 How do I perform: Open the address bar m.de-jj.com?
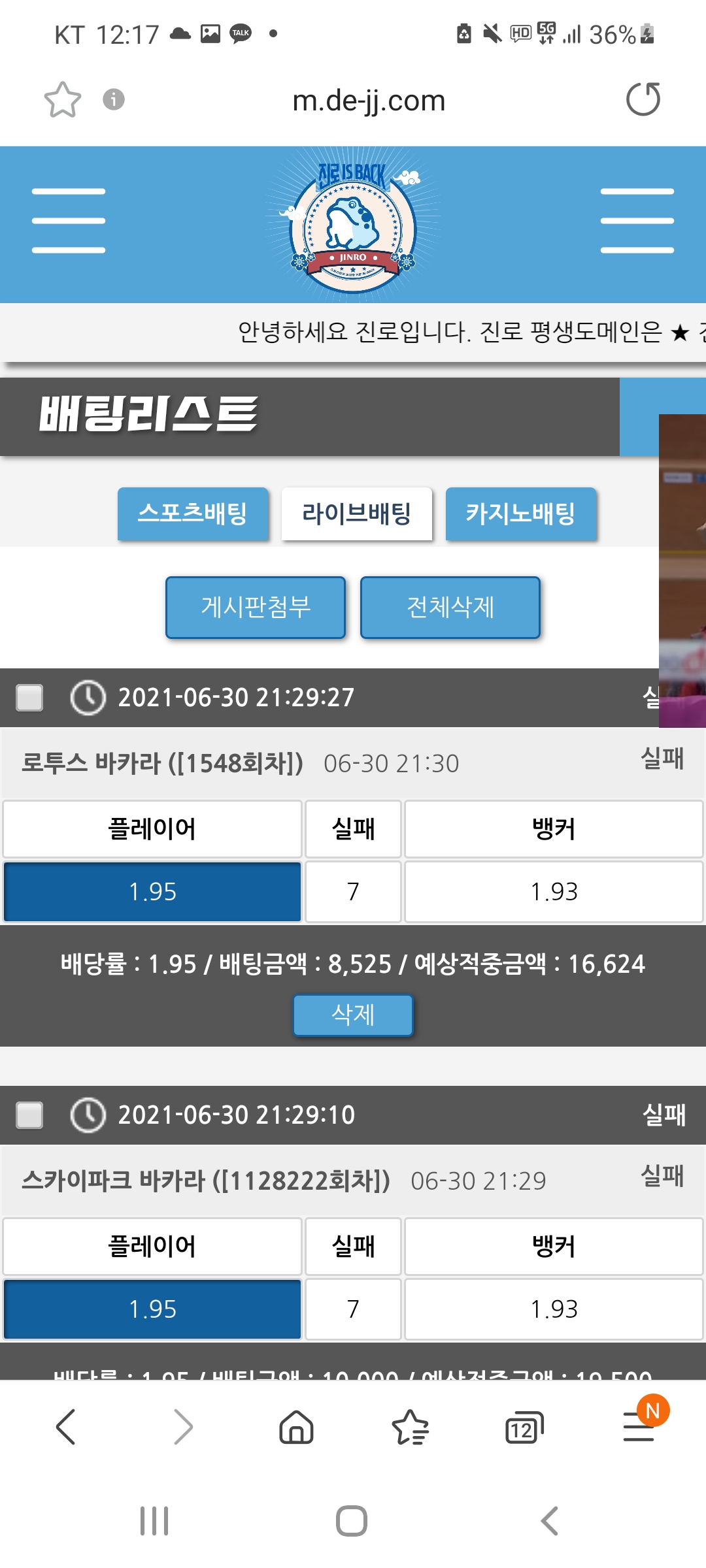pyautogui.click(x=369, y=100)
